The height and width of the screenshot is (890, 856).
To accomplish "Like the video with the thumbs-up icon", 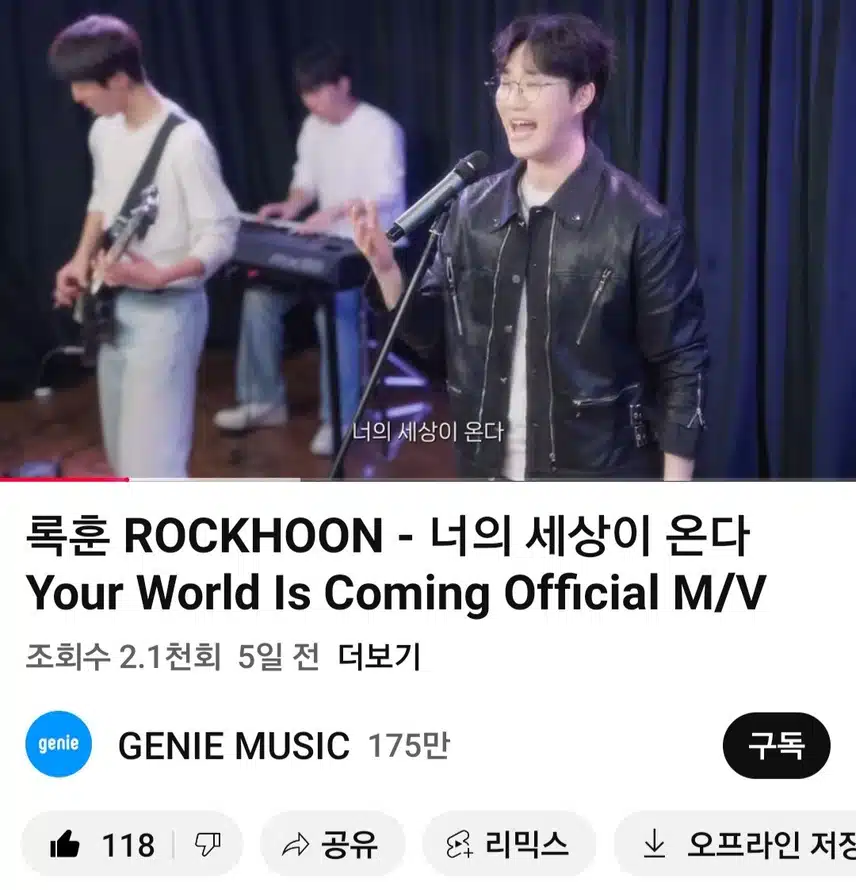I will 66,845.
